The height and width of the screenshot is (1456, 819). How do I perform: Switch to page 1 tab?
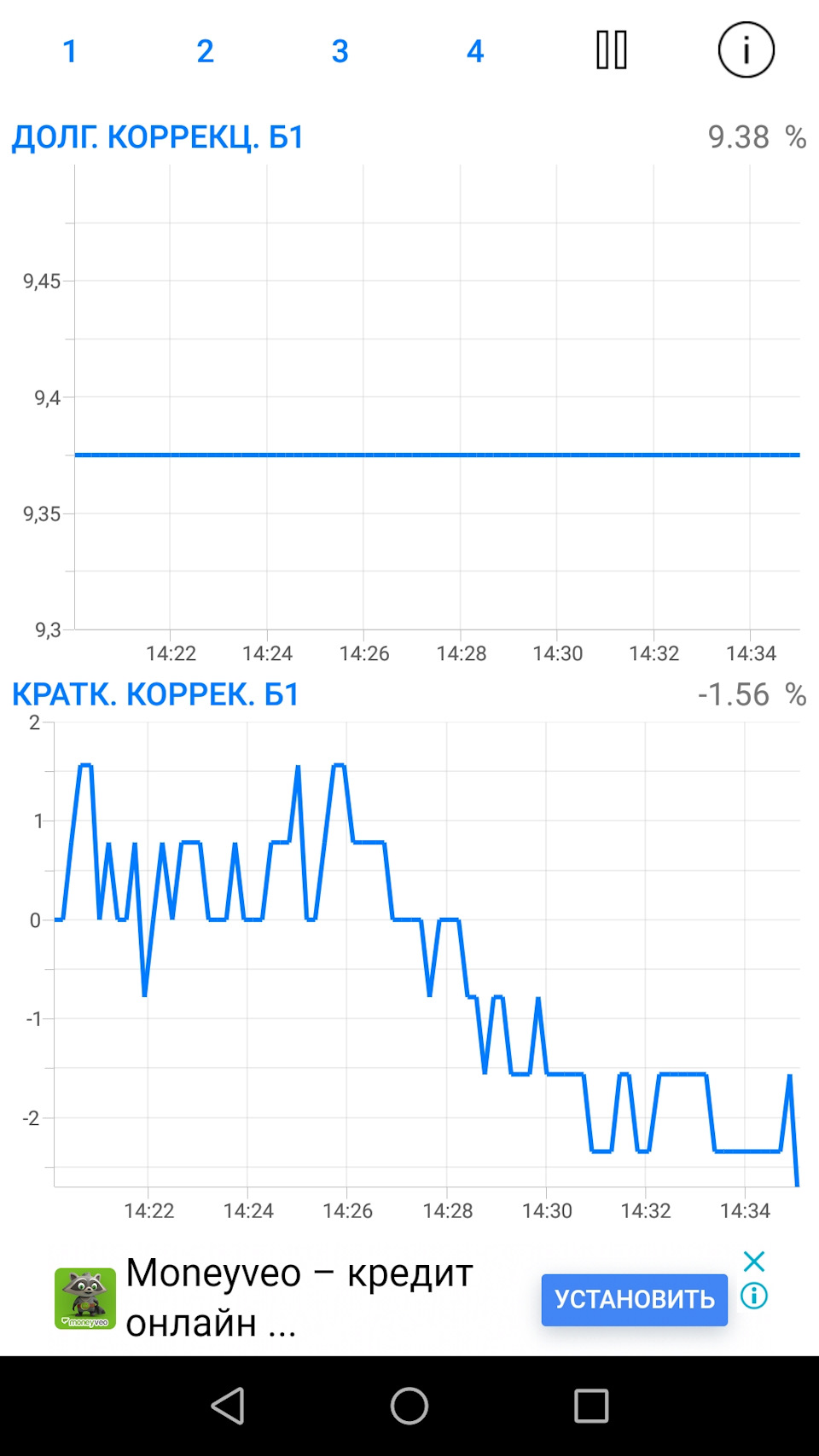70,51
